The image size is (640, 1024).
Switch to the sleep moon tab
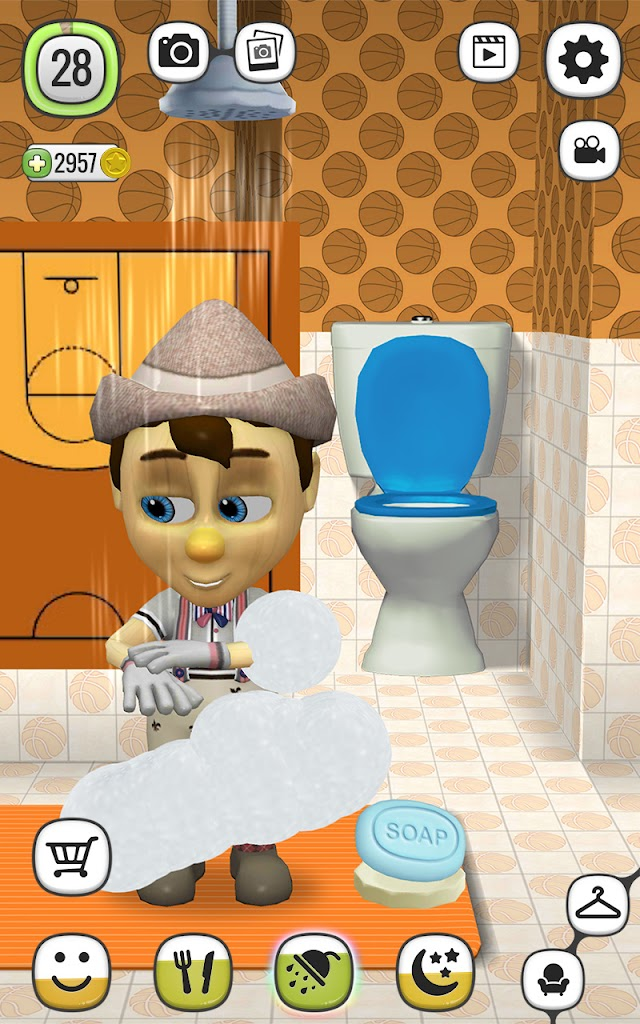coord(436,972)
